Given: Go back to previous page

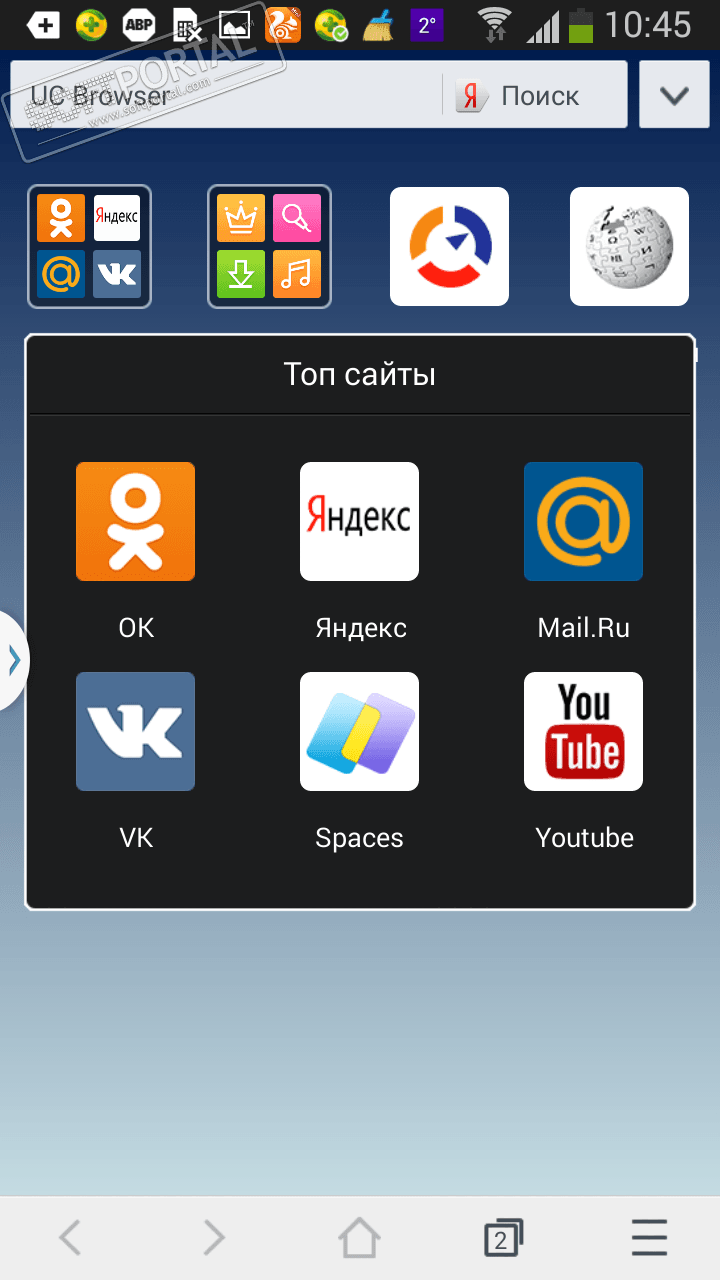Looking at the screenshot, I should coord(70,1238).
